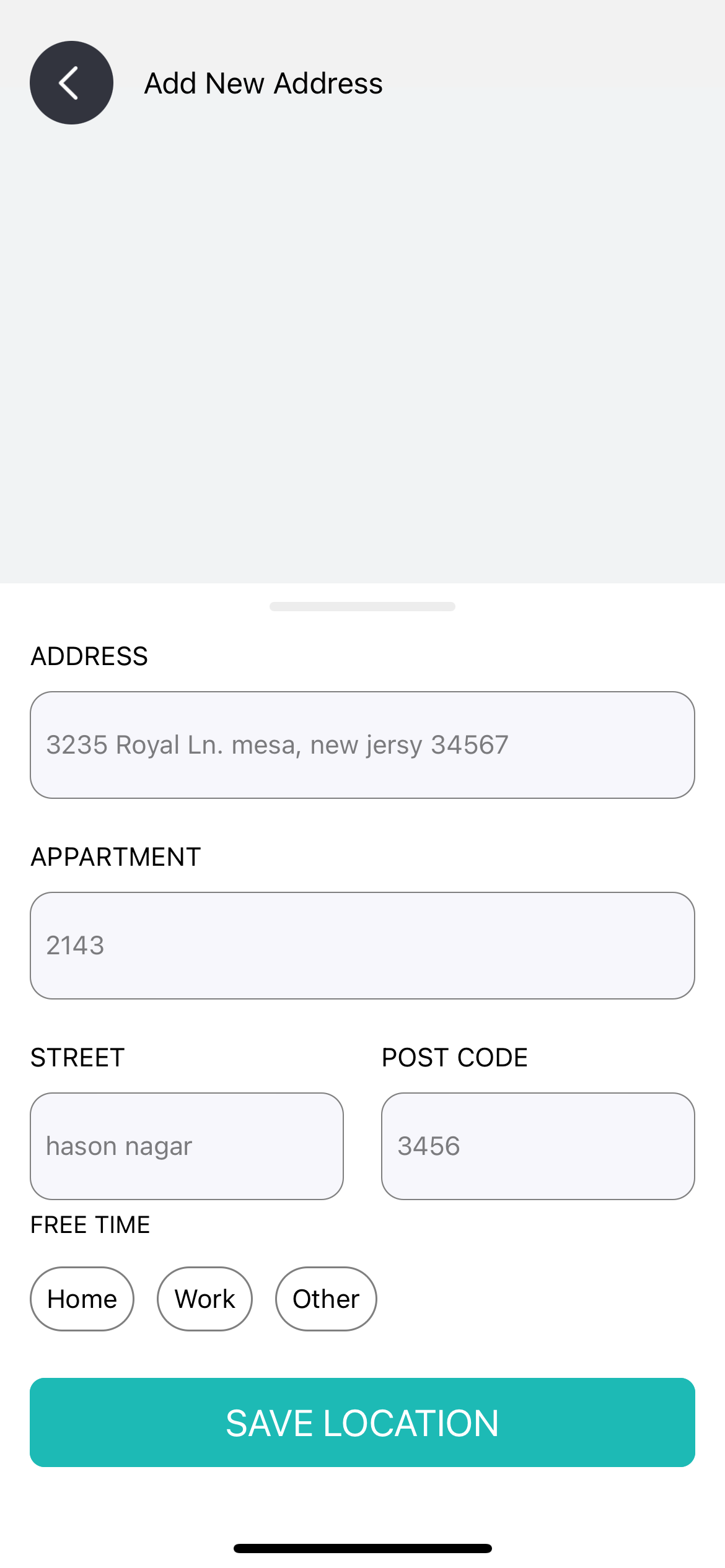Viewport: 725px width, 1568px height.
Task: Select the Home address type chip
Action: click(x=82, y=1299)
